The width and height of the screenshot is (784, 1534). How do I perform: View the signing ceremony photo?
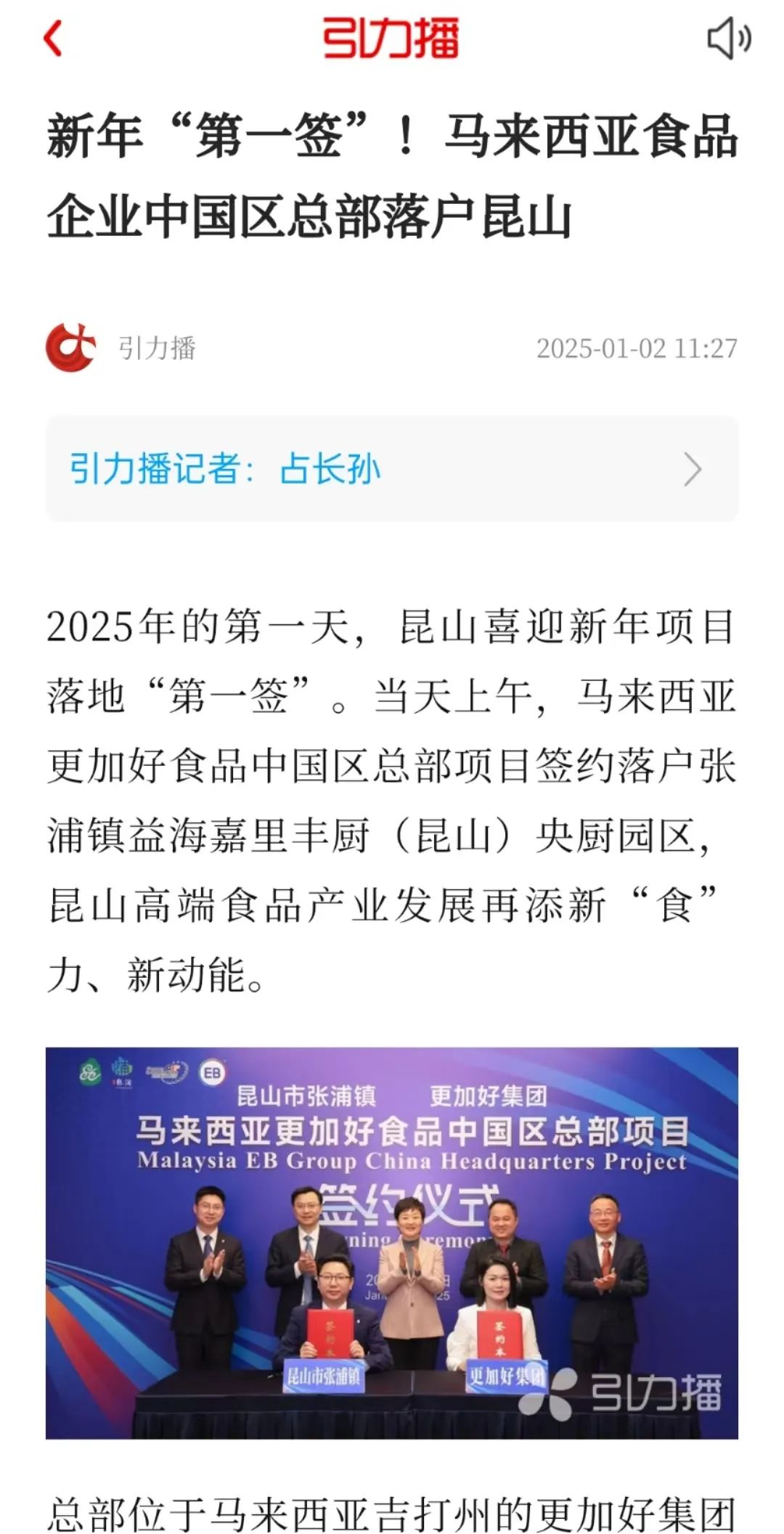[392, 1242]
